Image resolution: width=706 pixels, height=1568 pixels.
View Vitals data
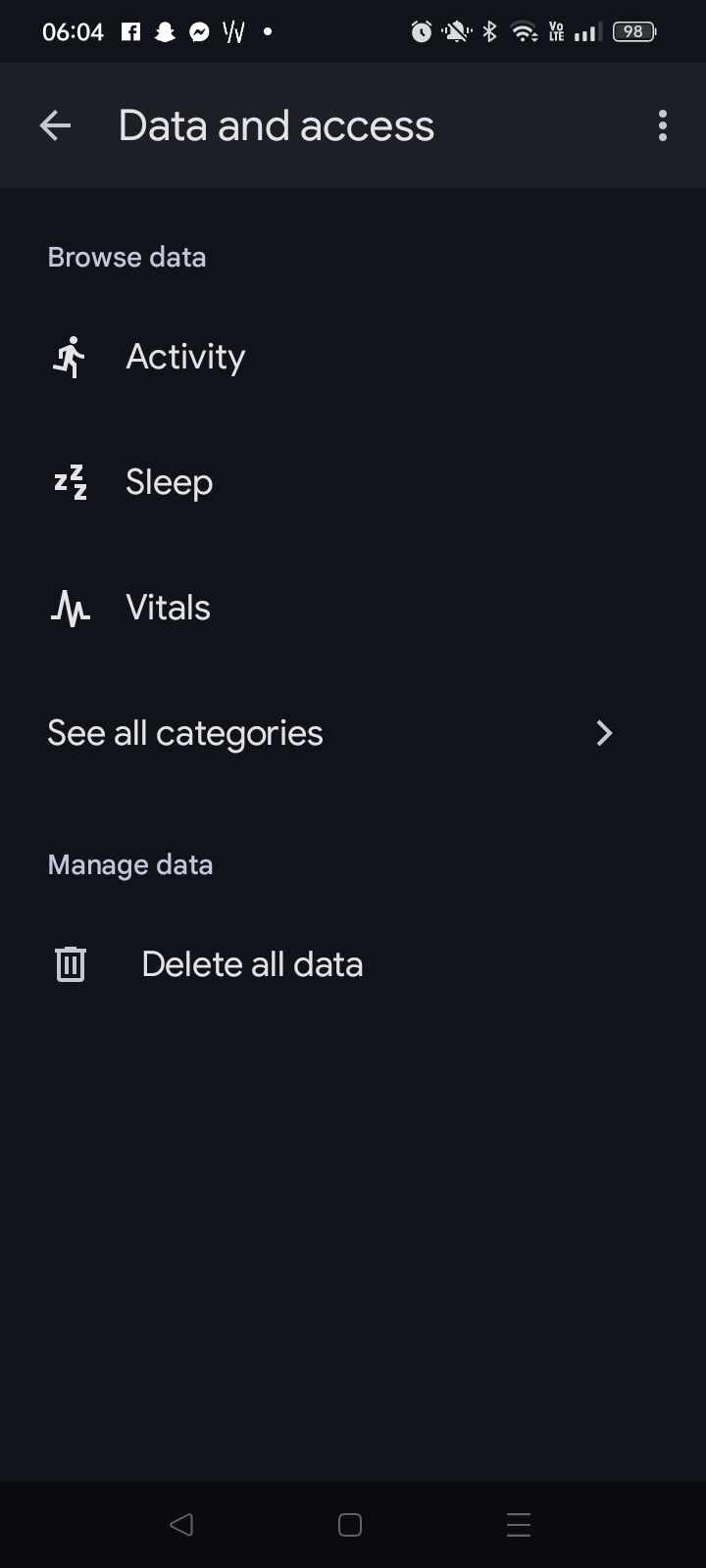(x=353, y=608)
